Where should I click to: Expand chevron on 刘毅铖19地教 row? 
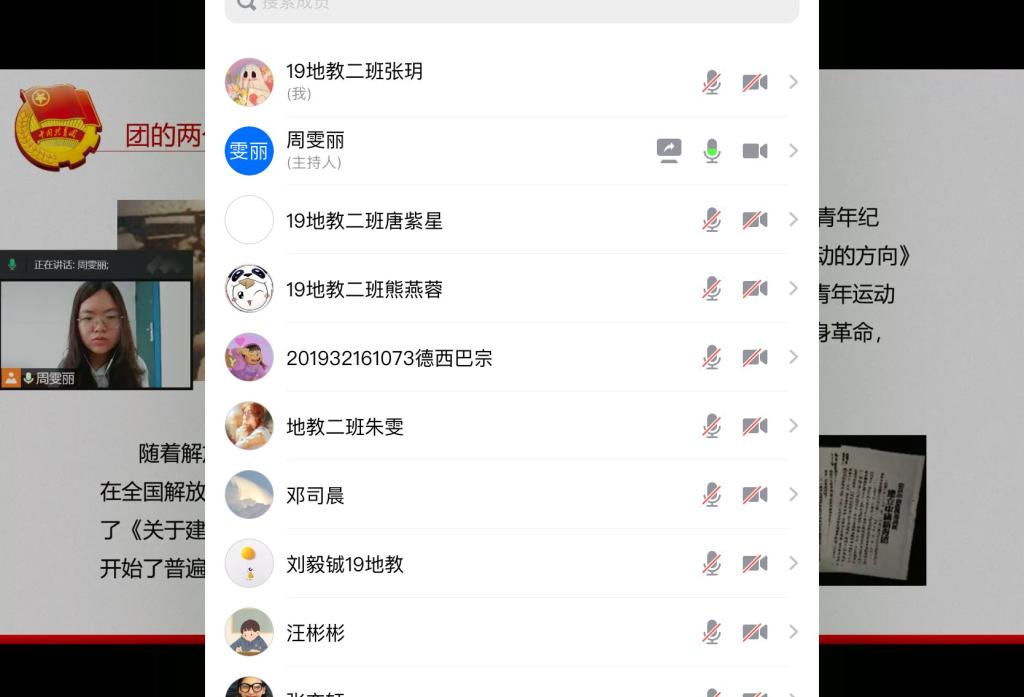click(793, 564)
